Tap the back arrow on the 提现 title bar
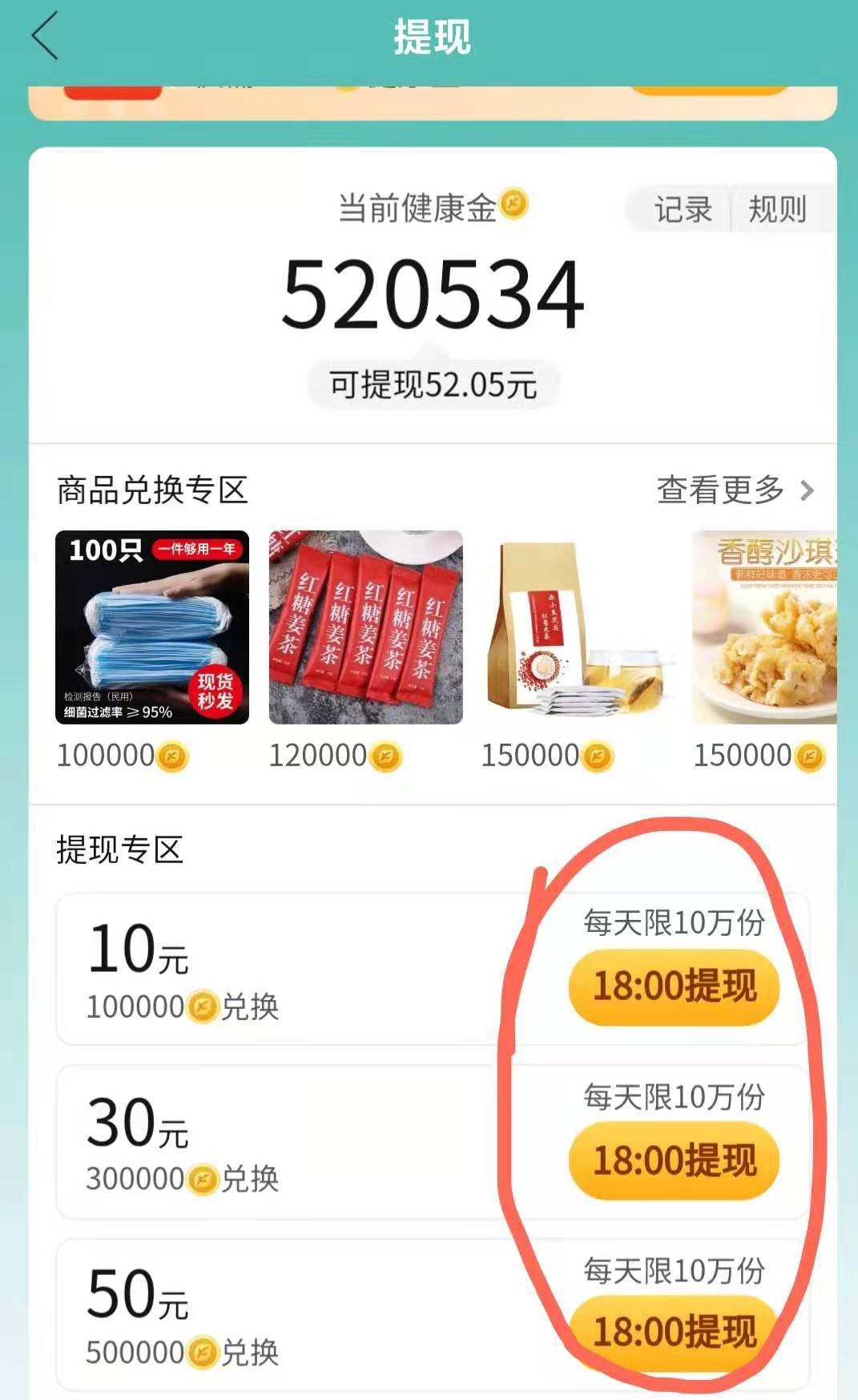This screenshot has height=1400, width=858. (x=46, y=36)
